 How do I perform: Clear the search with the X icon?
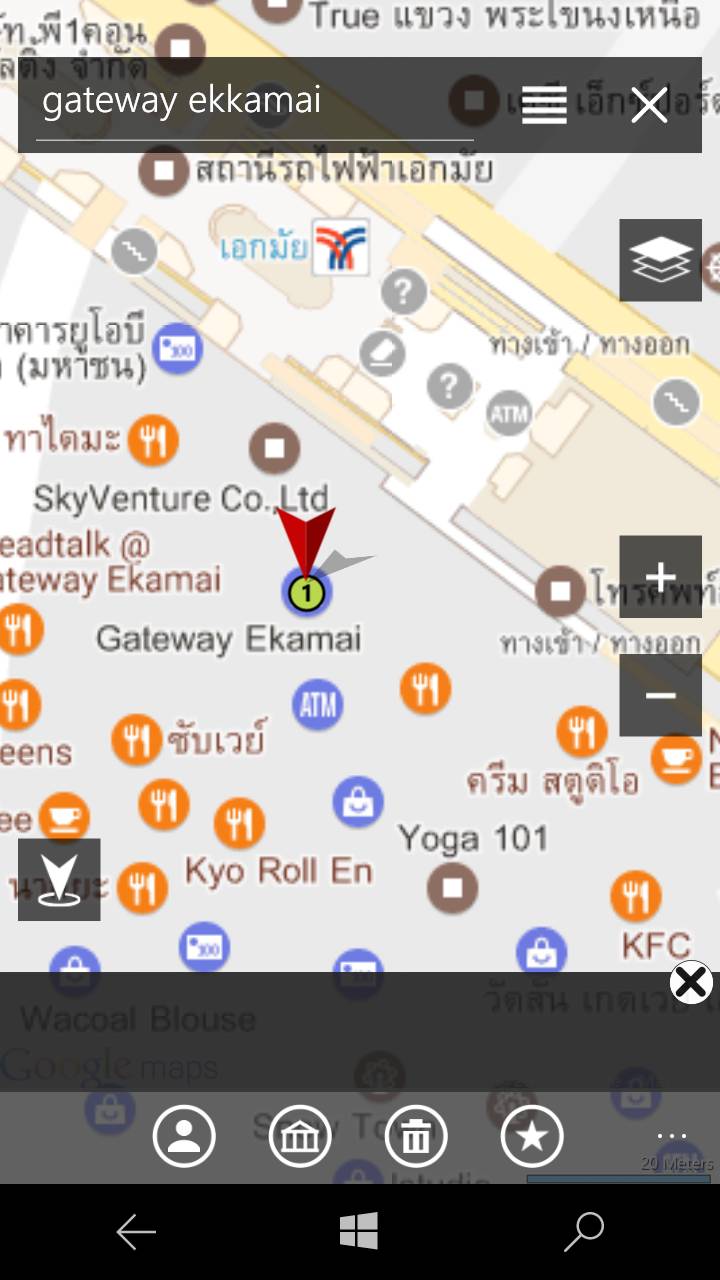tap(649, 104)
